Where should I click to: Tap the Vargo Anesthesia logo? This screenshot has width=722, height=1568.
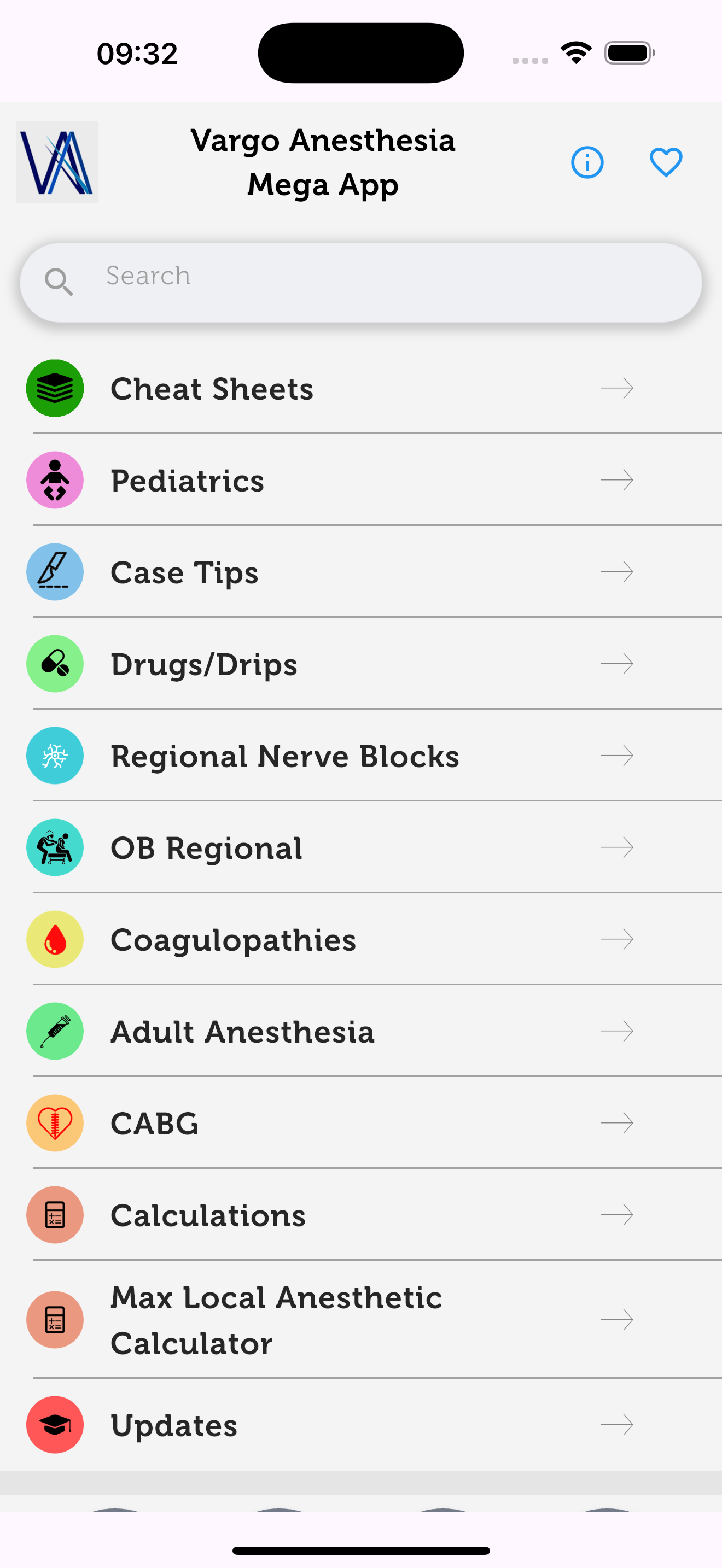(57, 161)
